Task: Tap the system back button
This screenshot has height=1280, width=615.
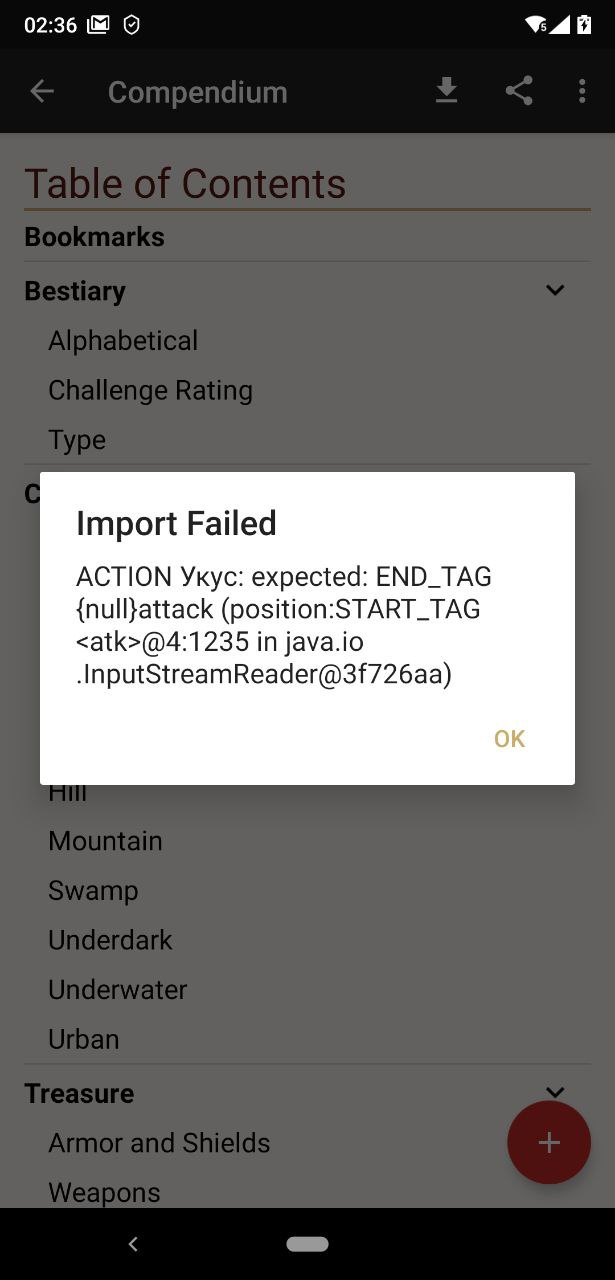Action: click(x=133, y=1244)
